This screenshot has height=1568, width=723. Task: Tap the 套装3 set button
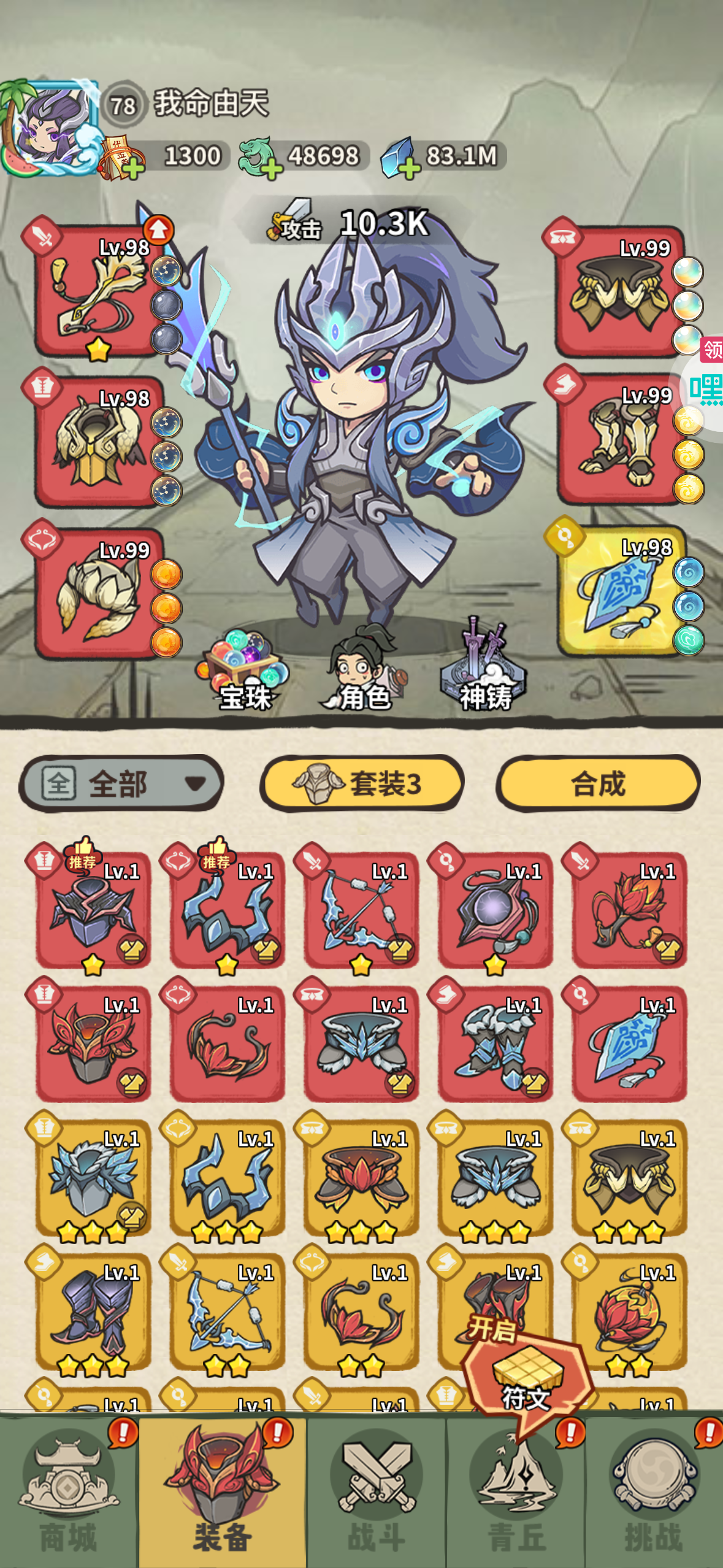point(362,783)
